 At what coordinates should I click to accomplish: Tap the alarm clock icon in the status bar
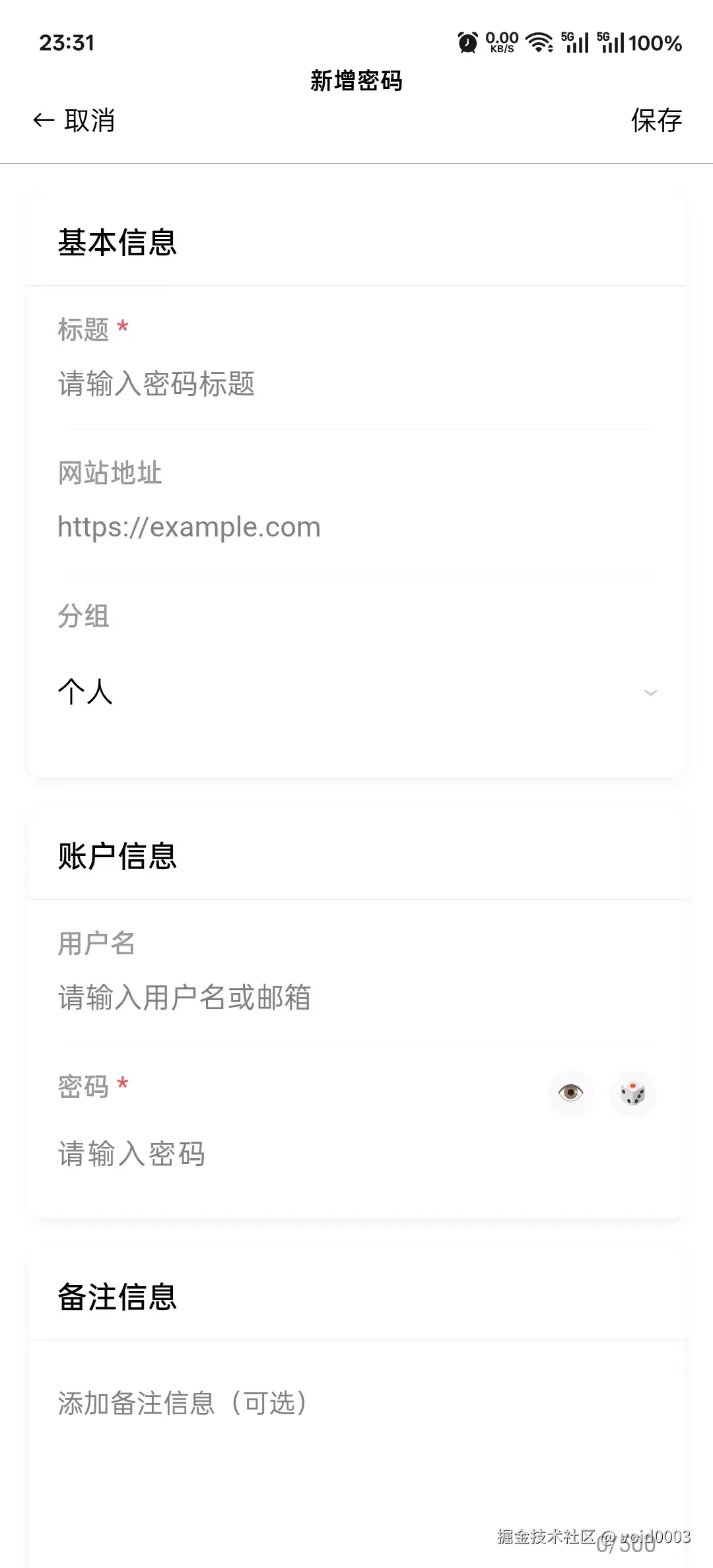click(x=467, y=42)
